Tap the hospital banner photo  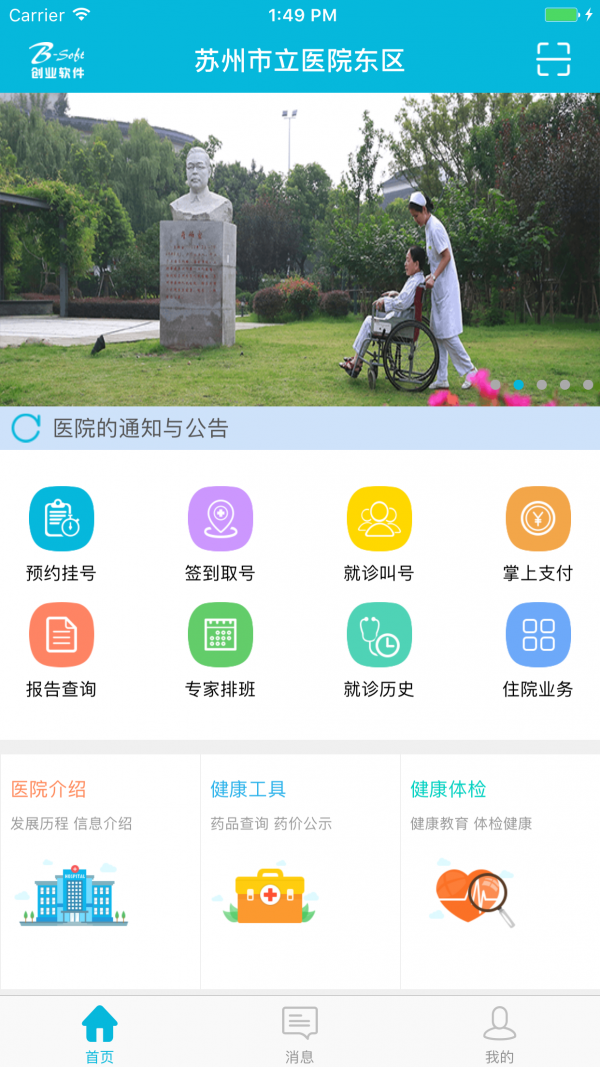click(300, 250)
